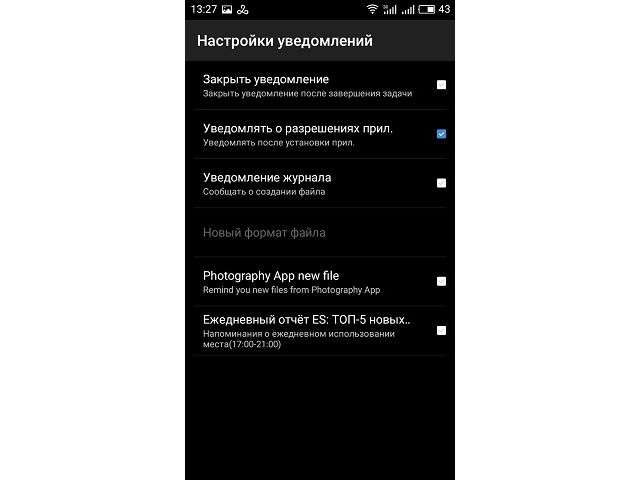Tick the Уведомление журнала checkbox
Viewport: 640px width, 480px height.
[x=441, y=183]
